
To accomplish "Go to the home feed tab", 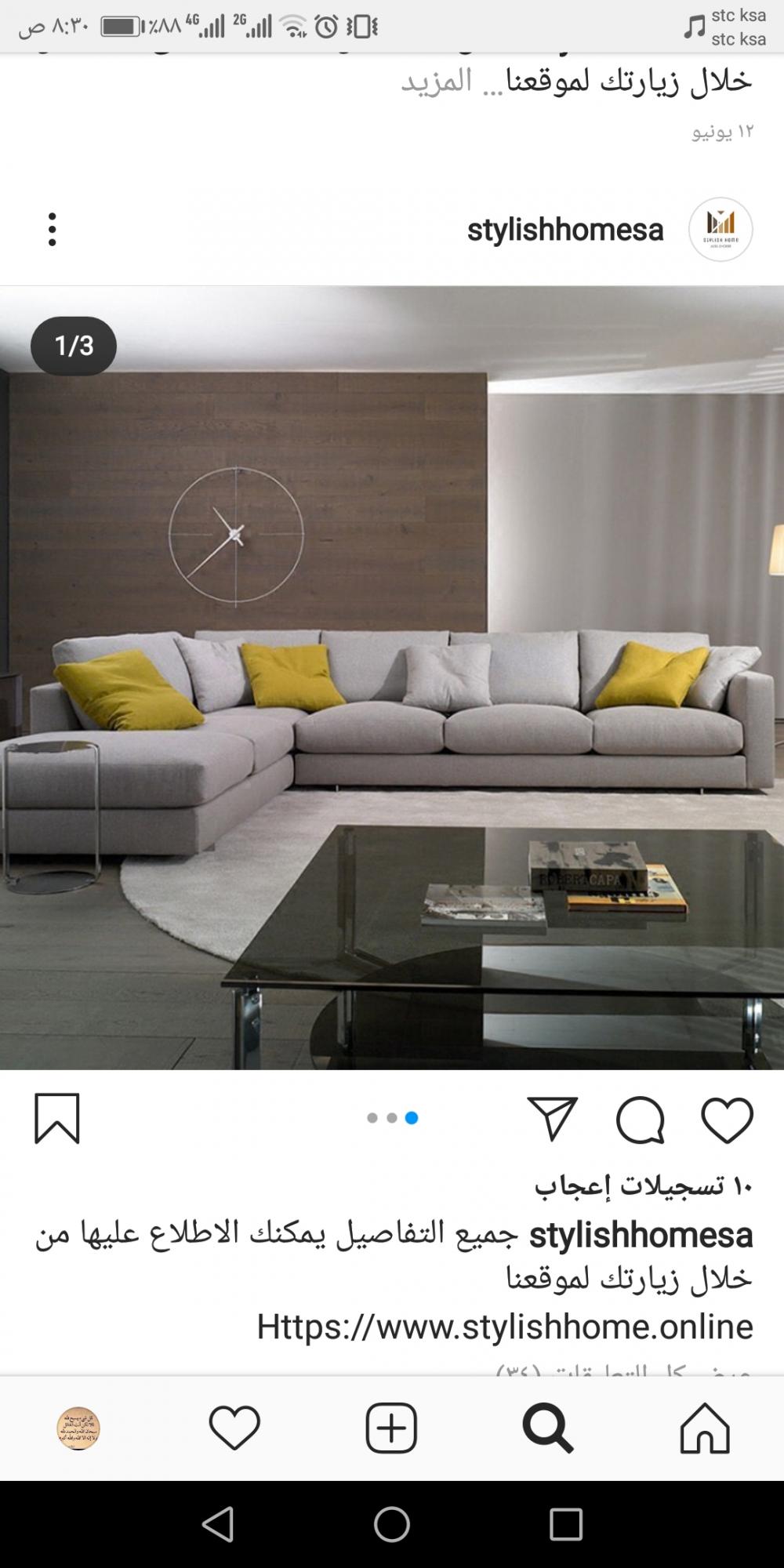I will point(705,1427).
